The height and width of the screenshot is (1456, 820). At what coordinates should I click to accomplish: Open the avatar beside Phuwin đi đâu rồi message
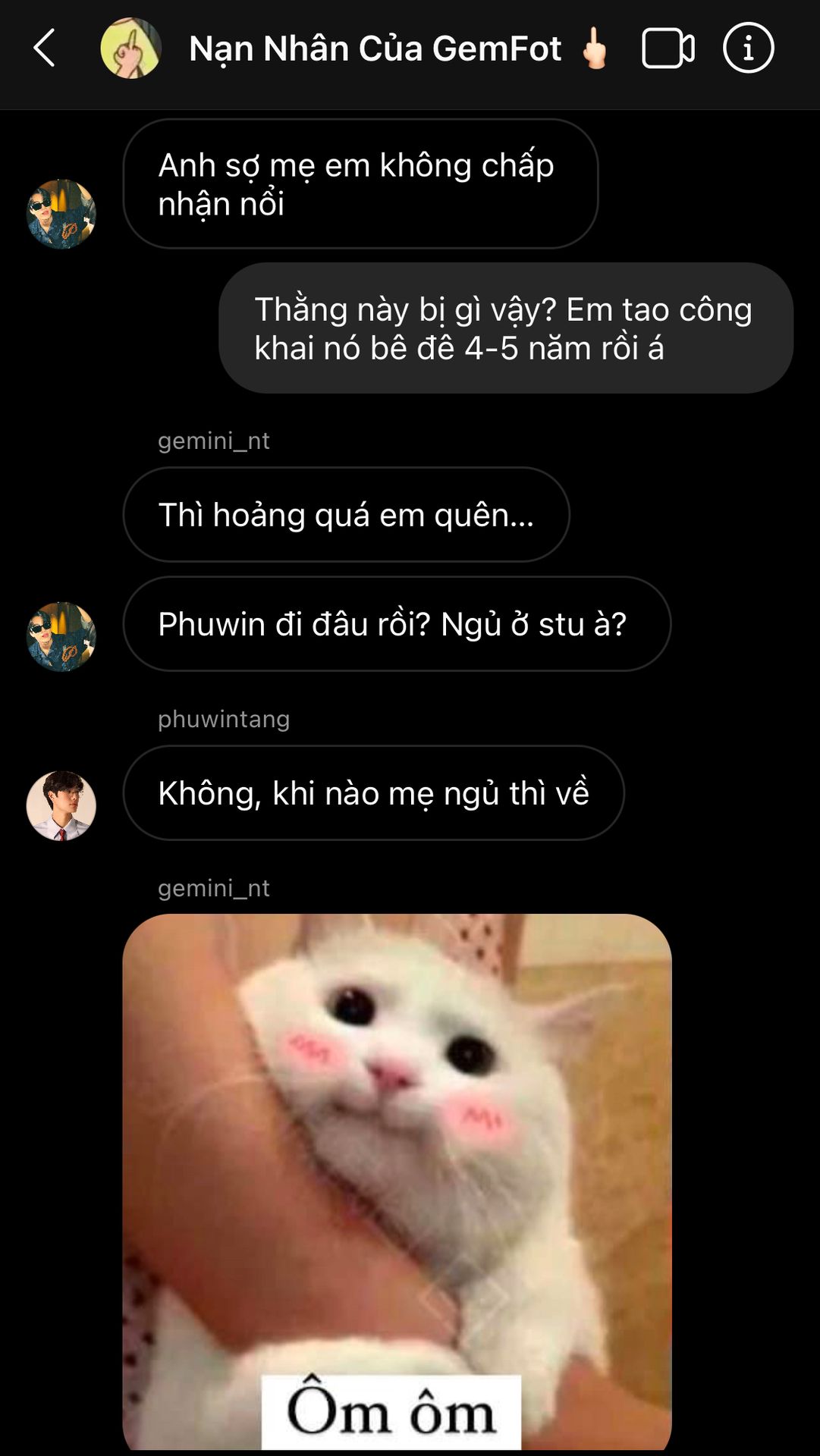tap(61, 636)
